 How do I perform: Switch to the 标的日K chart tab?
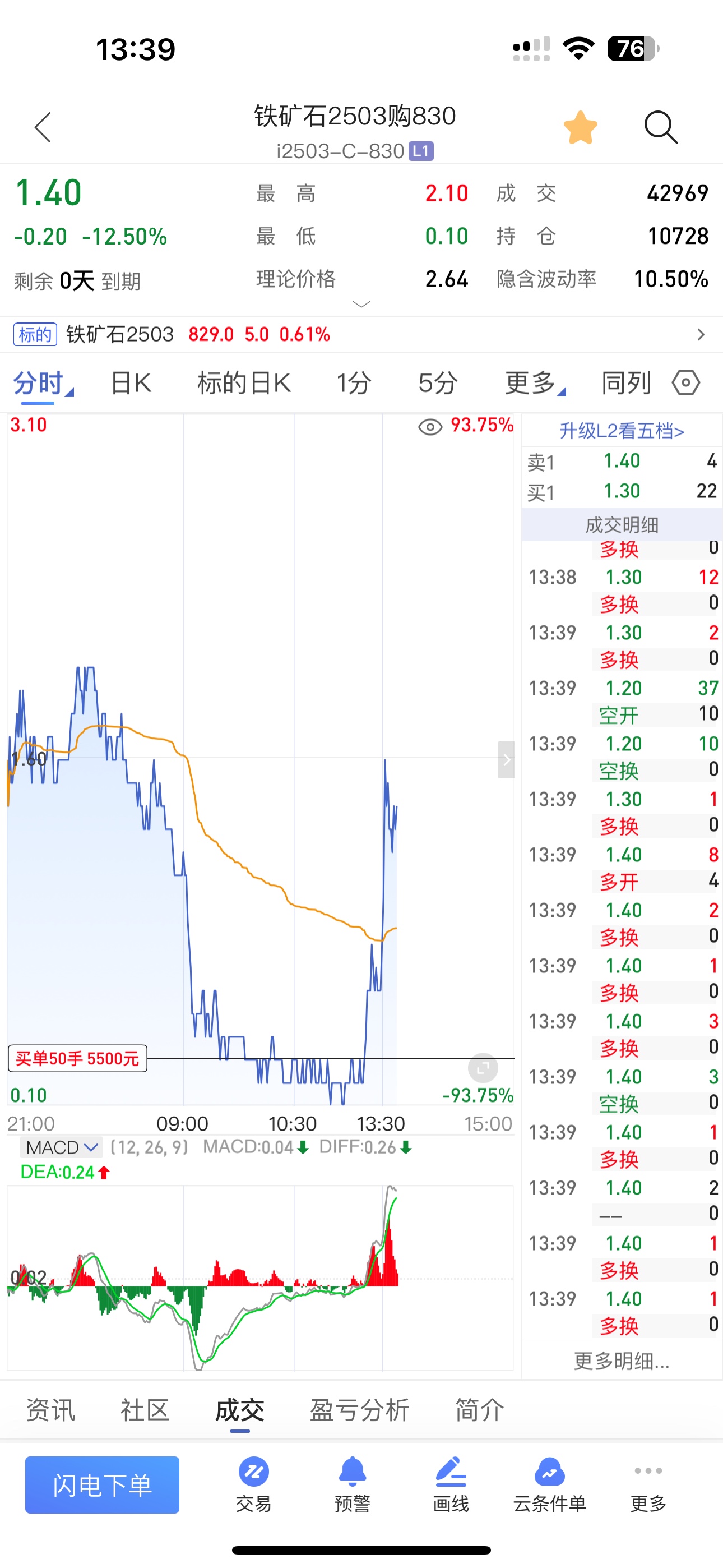244,383
